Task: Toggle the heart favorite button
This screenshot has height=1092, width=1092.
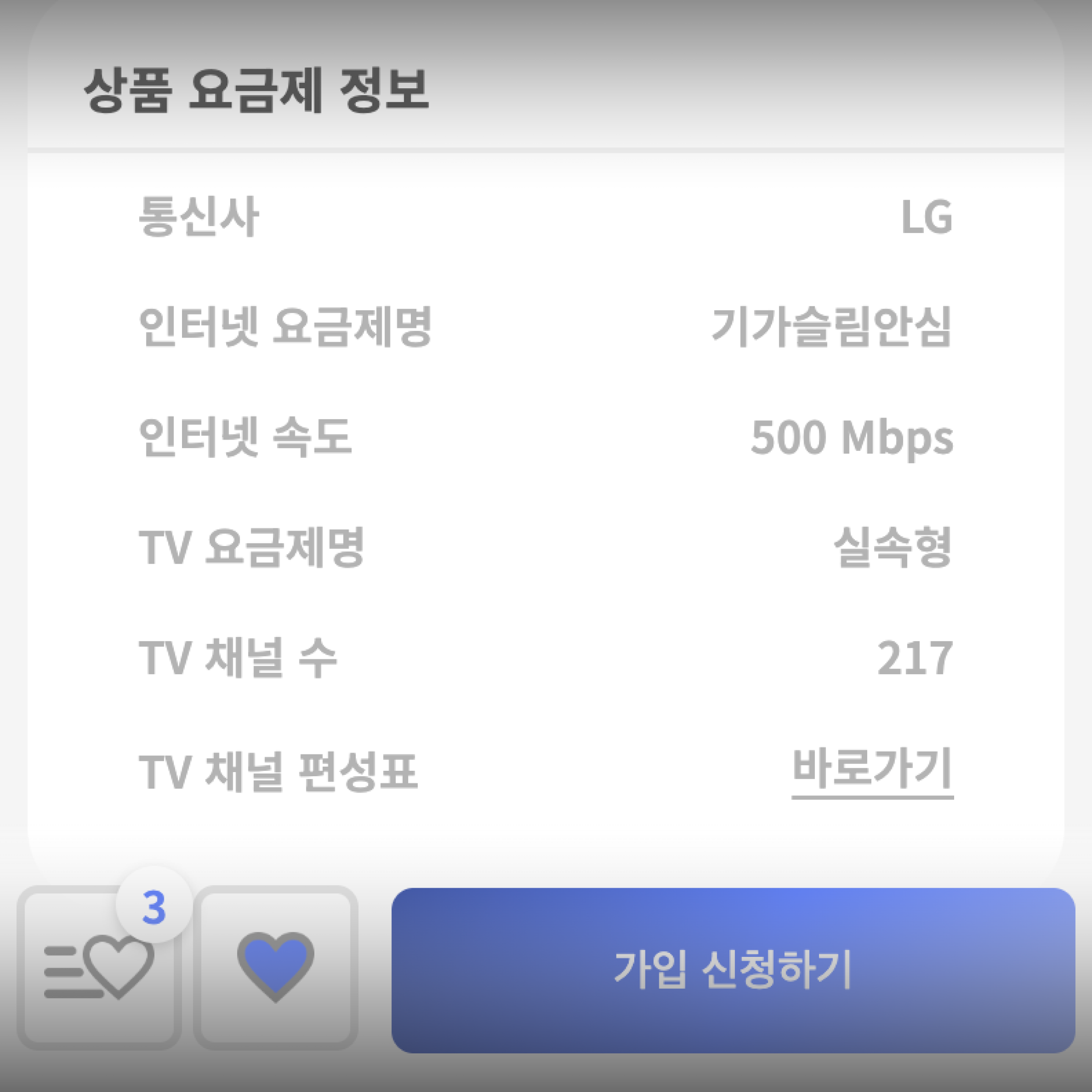Action: (275, 968)
